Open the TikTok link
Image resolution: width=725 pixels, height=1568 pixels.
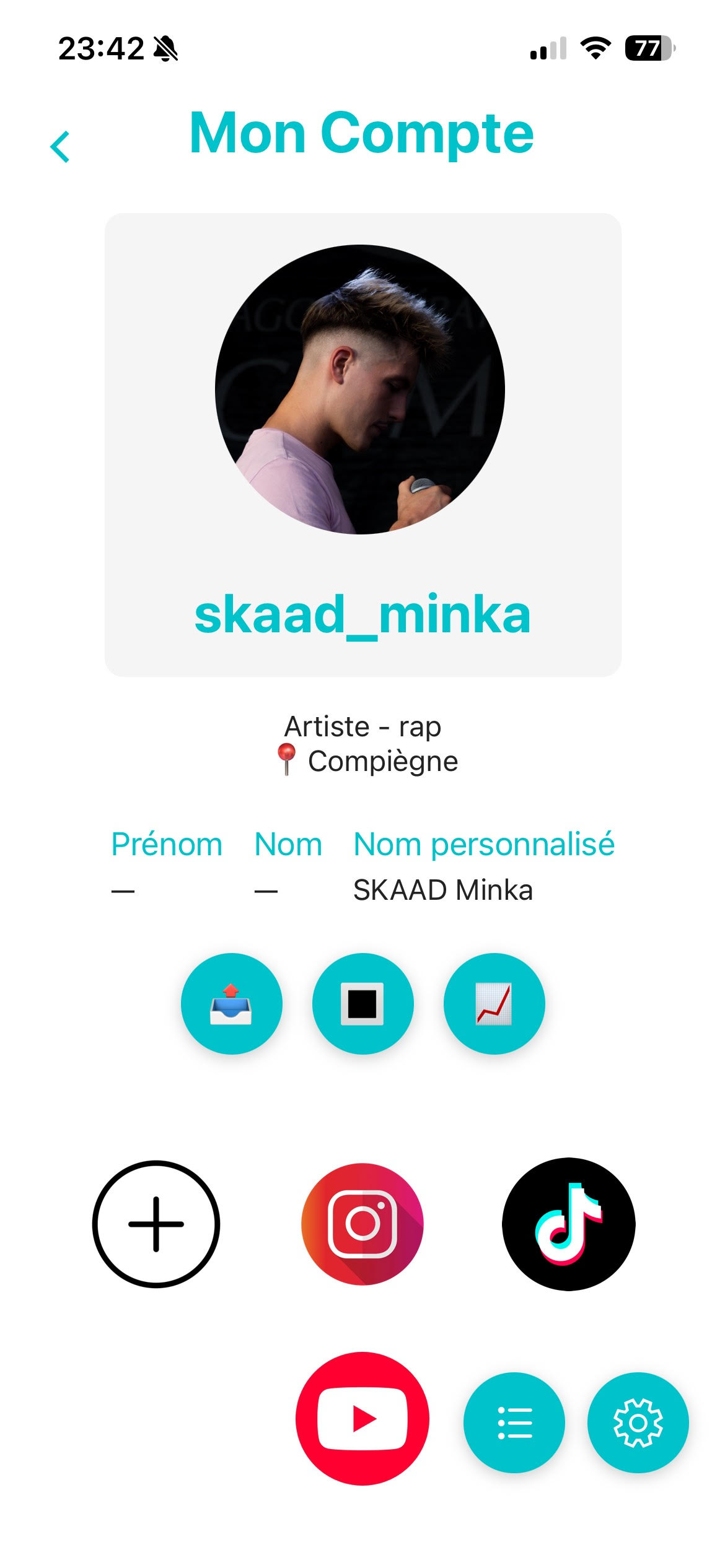pos(568,1224)
